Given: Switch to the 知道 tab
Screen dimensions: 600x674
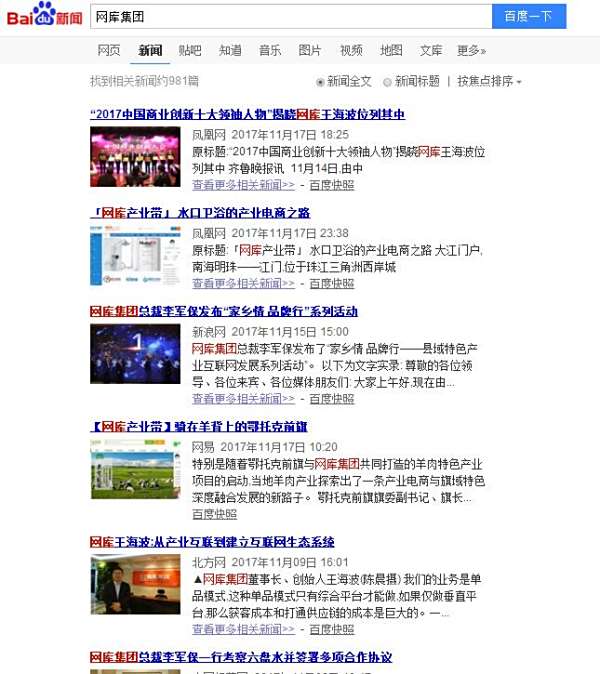Looking at the screenshot, I should click(230, 51).
